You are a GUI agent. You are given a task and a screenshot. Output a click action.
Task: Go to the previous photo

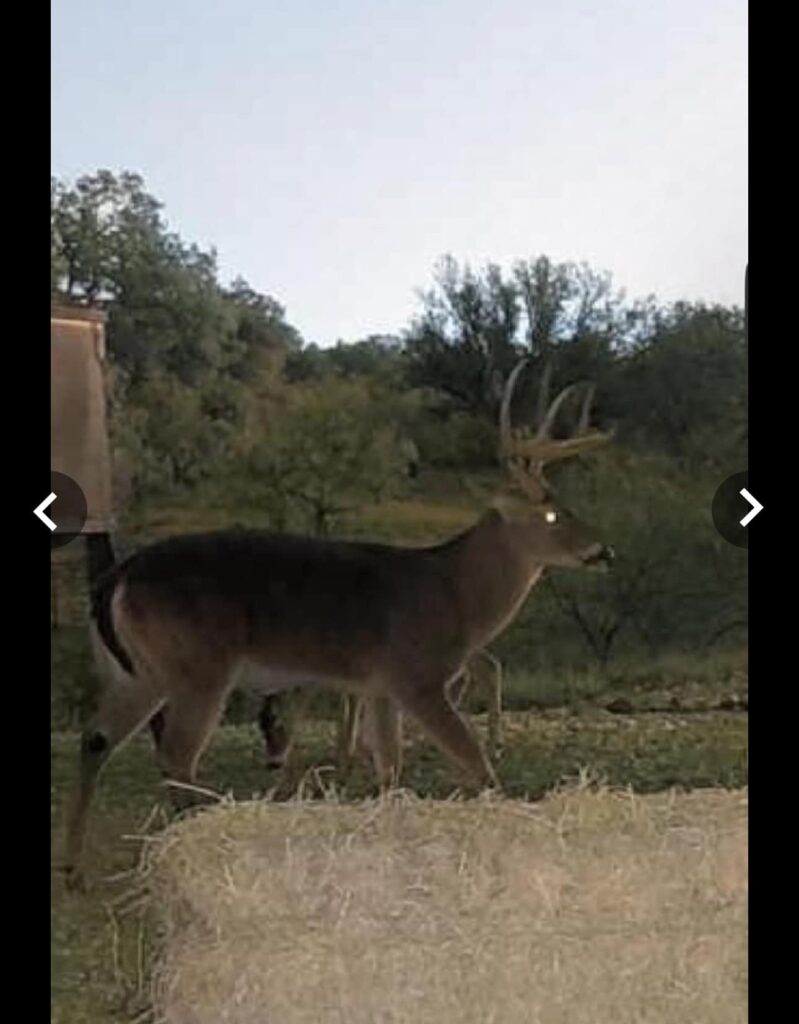[47, 510]
